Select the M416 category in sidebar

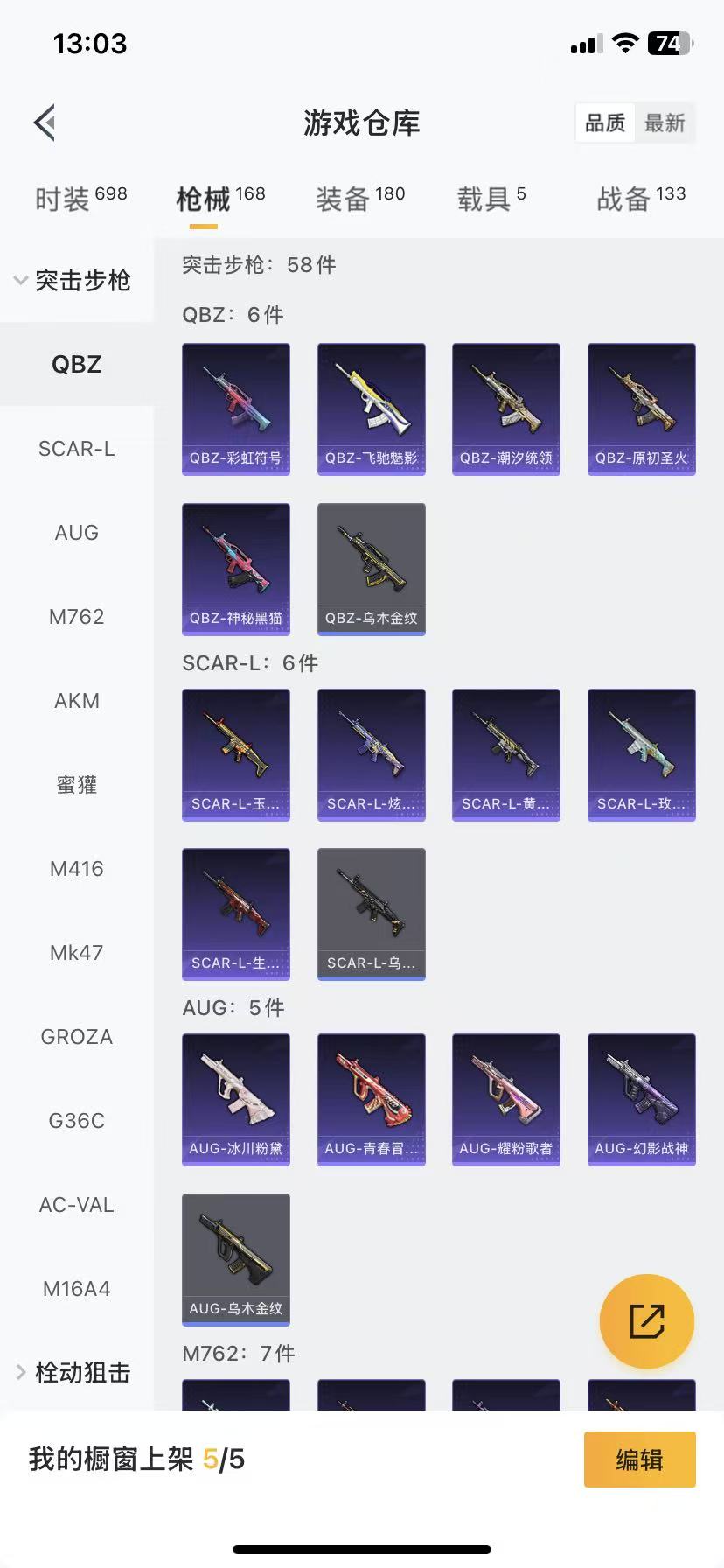75,868
